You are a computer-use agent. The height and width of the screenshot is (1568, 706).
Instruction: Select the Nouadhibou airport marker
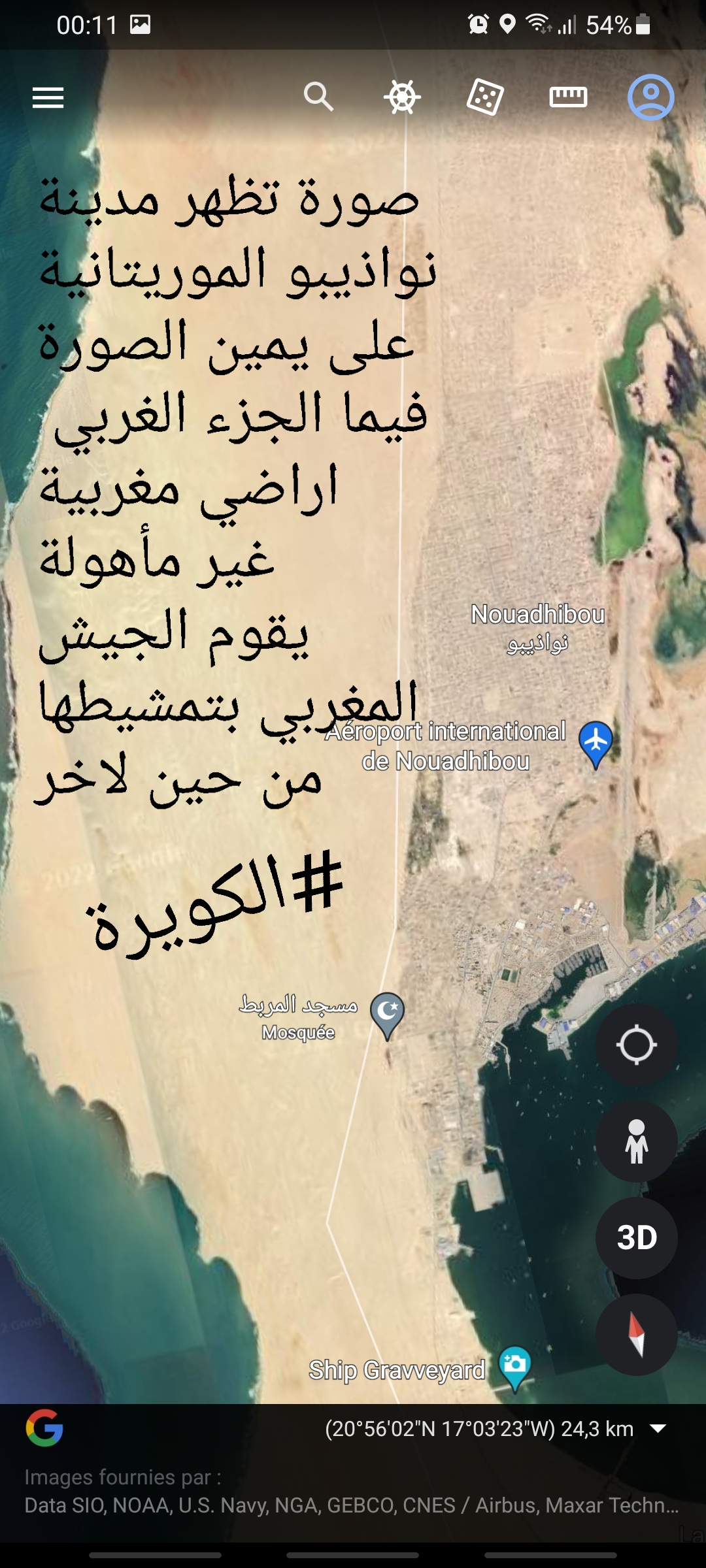[x=596, y=742]
